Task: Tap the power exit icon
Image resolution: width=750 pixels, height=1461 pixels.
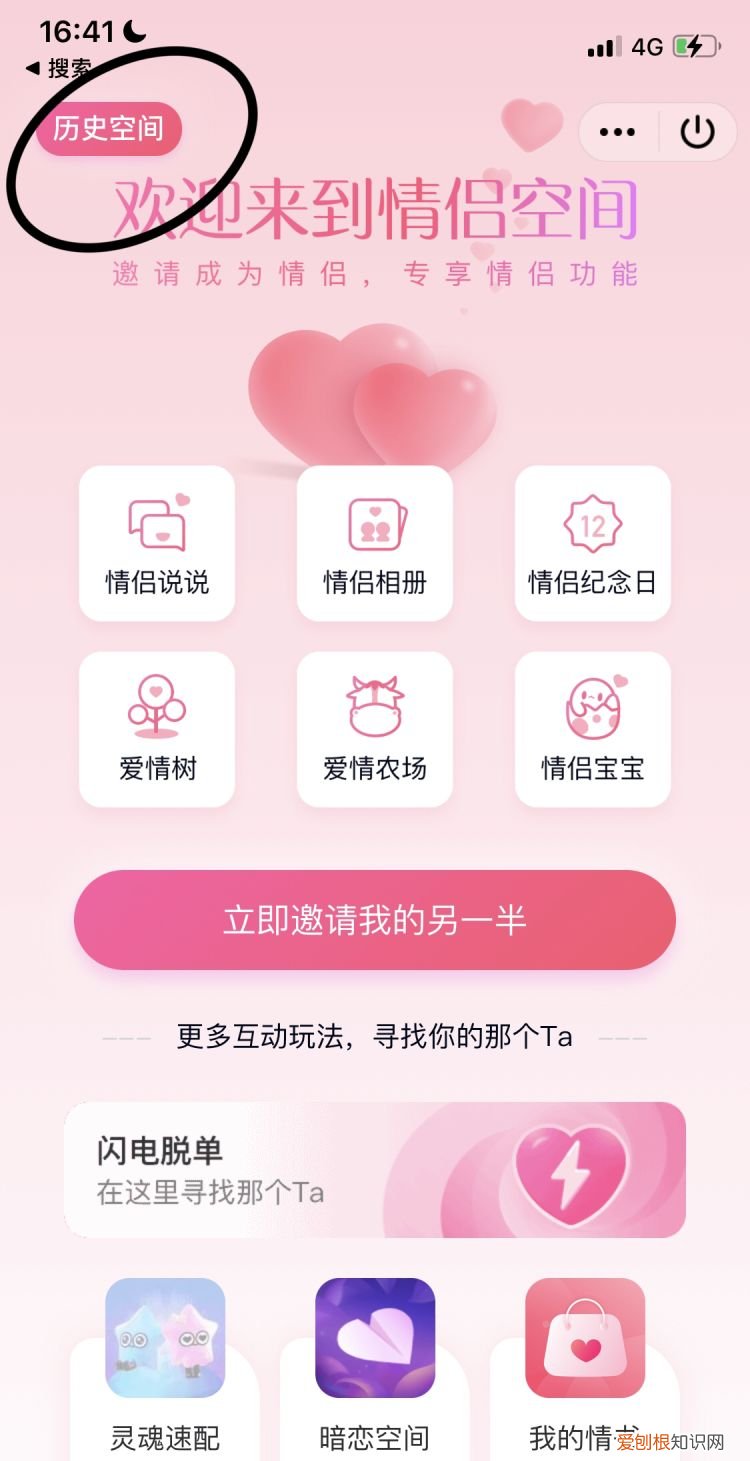Action: 697,131
